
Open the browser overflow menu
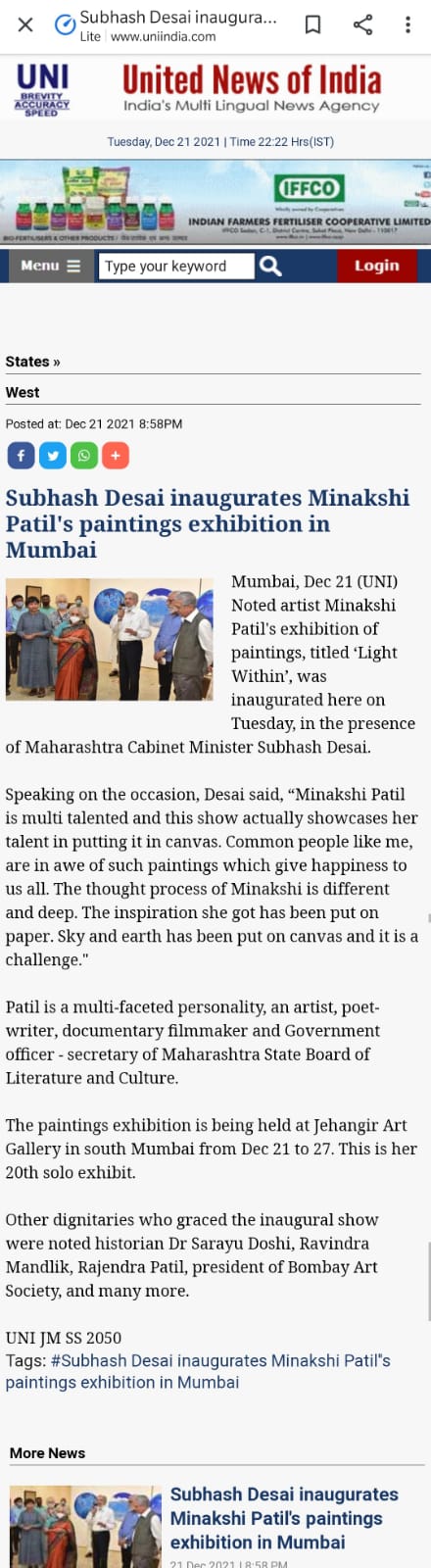(x=408, y=25)
